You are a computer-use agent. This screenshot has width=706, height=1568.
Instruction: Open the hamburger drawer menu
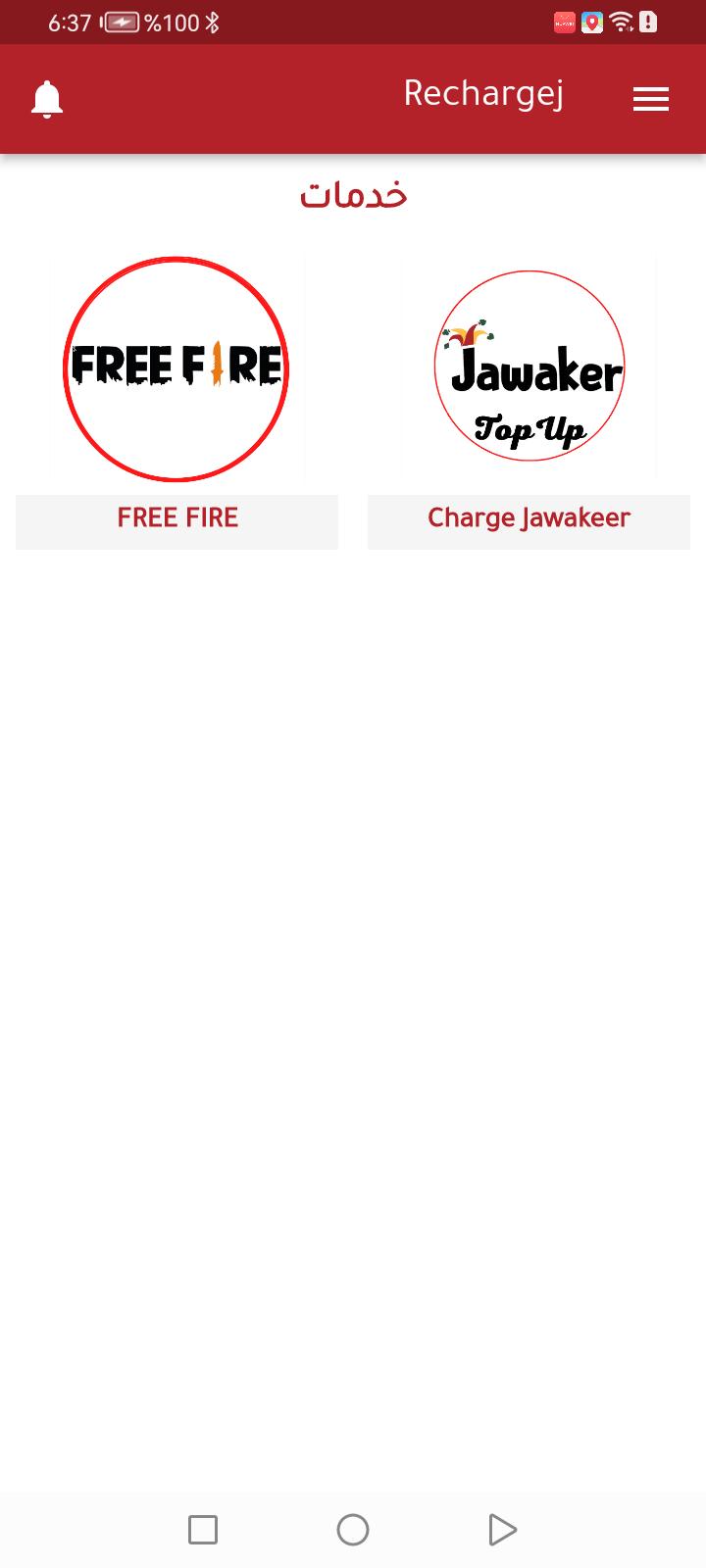[x=651, y=99]
